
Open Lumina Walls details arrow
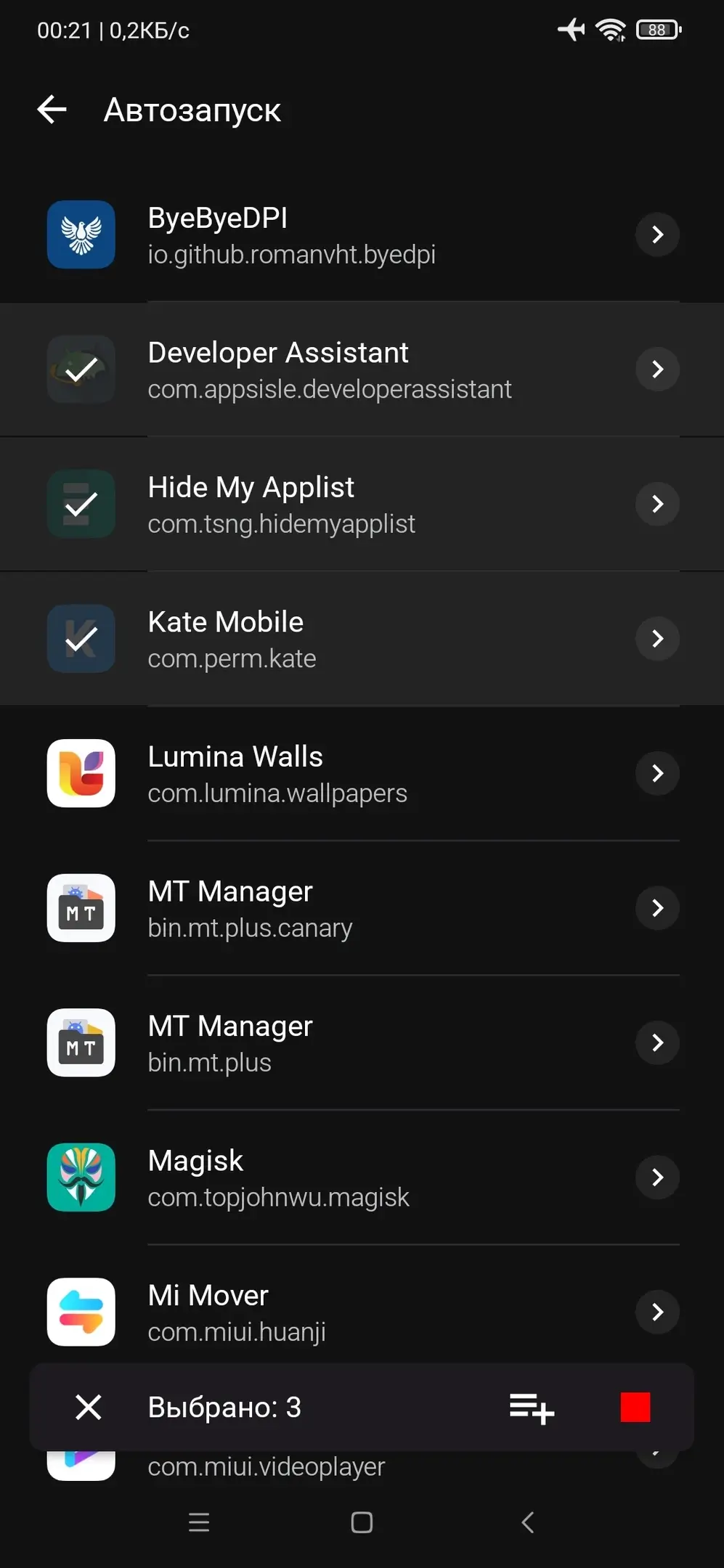coord(657,773)
